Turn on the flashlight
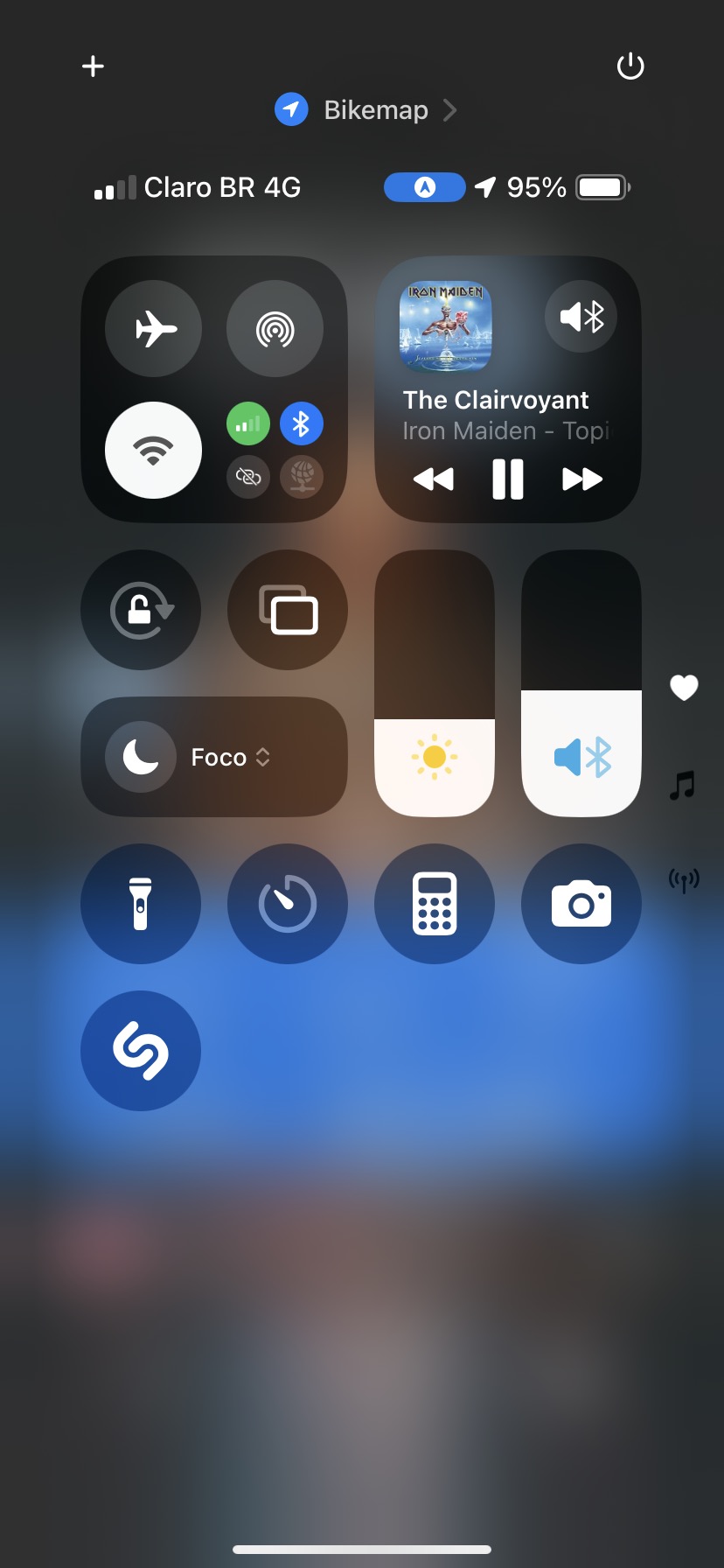Screen dimensions: 724x1568 (x=141, y=904)
